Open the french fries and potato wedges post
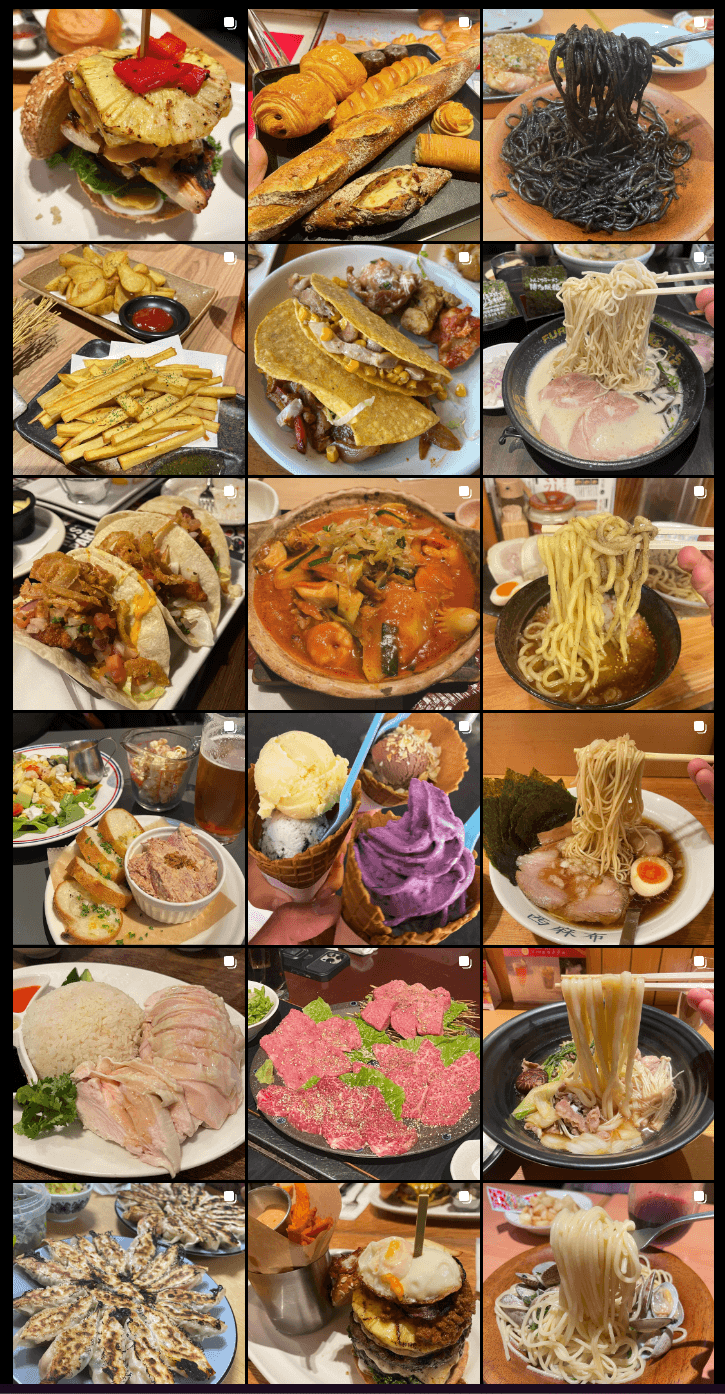 (129, 359)
